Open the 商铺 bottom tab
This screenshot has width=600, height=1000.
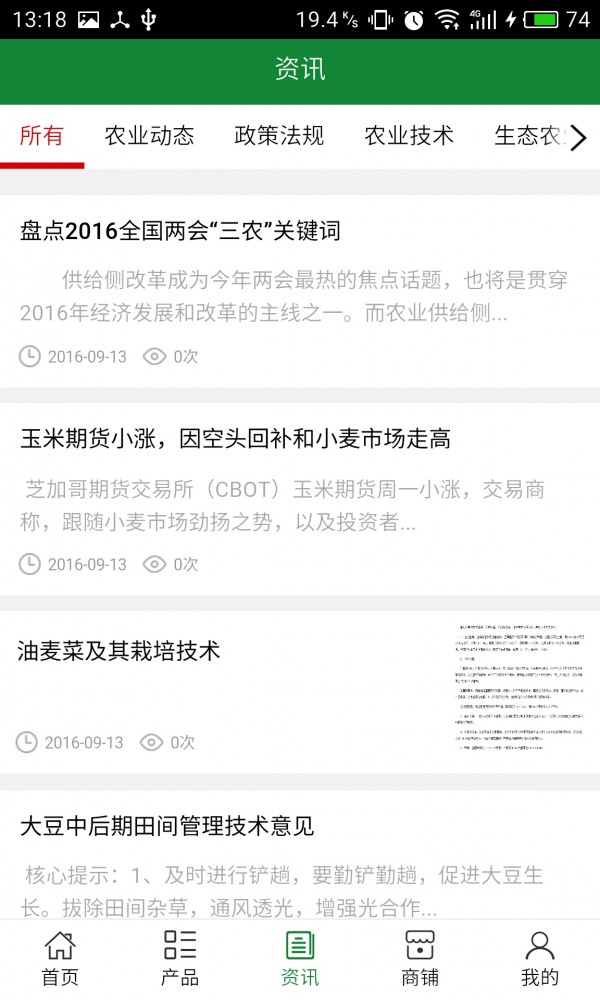point(420,958)
